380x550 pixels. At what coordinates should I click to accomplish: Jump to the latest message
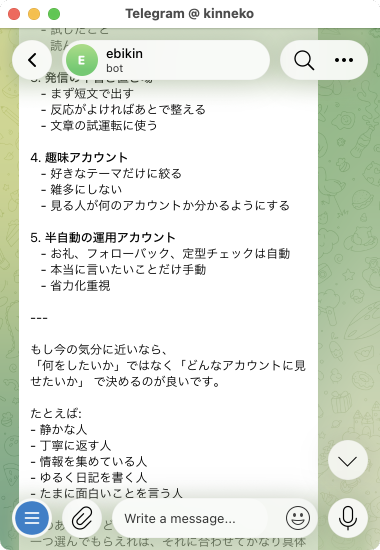pos(348,460)
